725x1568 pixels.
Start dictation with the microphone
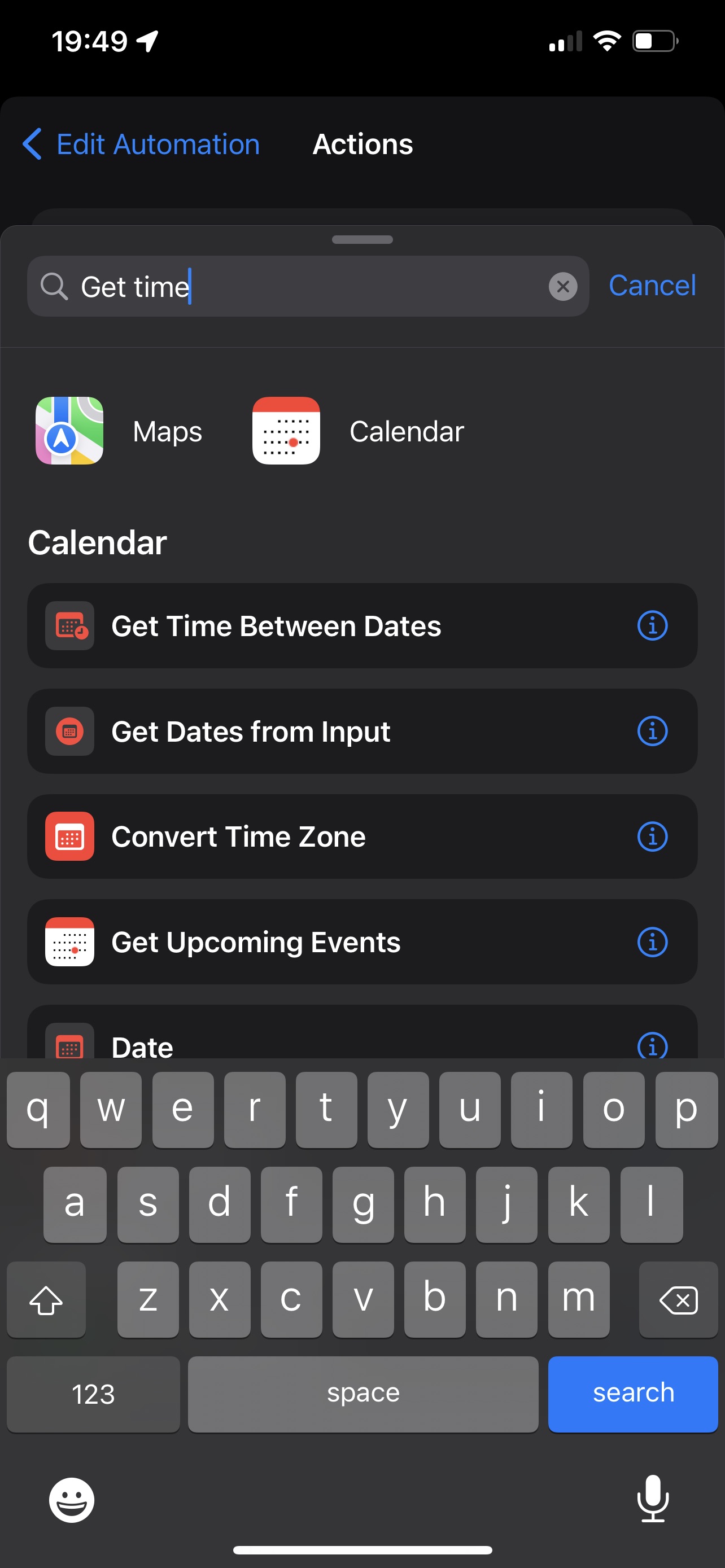click(x=653, y=1499)
